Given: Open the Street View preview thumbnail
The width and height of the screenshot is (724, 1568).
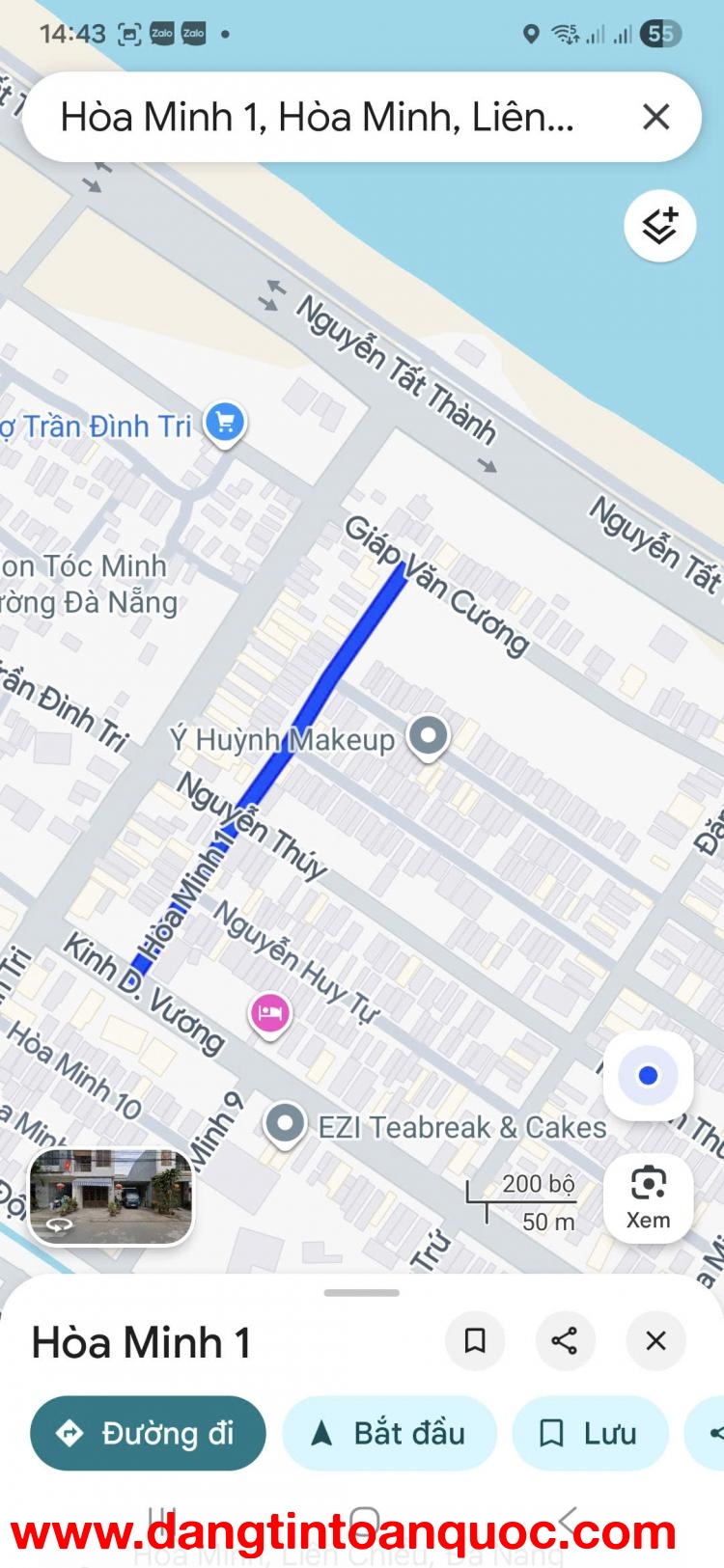Looking at the screenshot, I should click(112, 1197).
